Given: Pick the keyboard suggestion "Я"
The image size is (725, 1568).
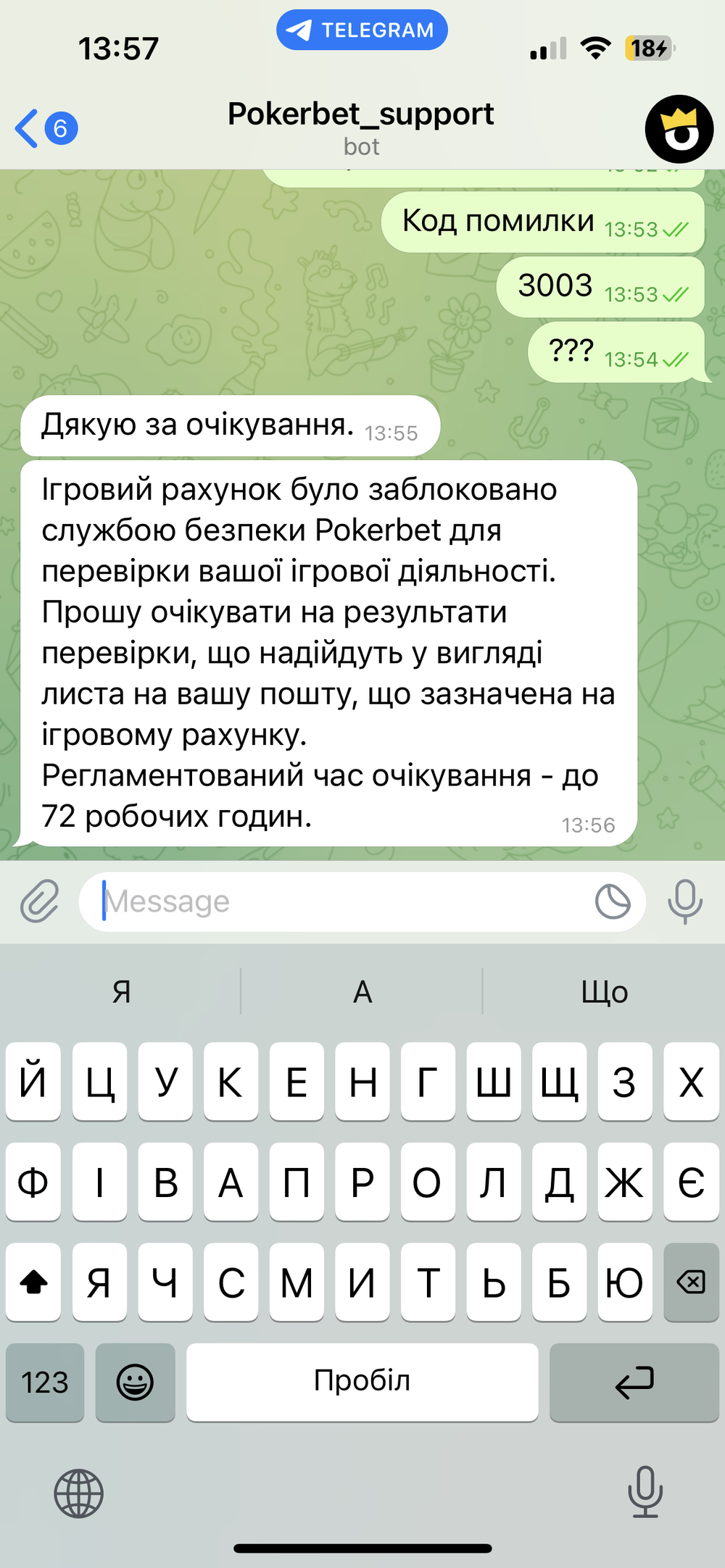Looking at the screenshot, I should [x=121, y=991].
